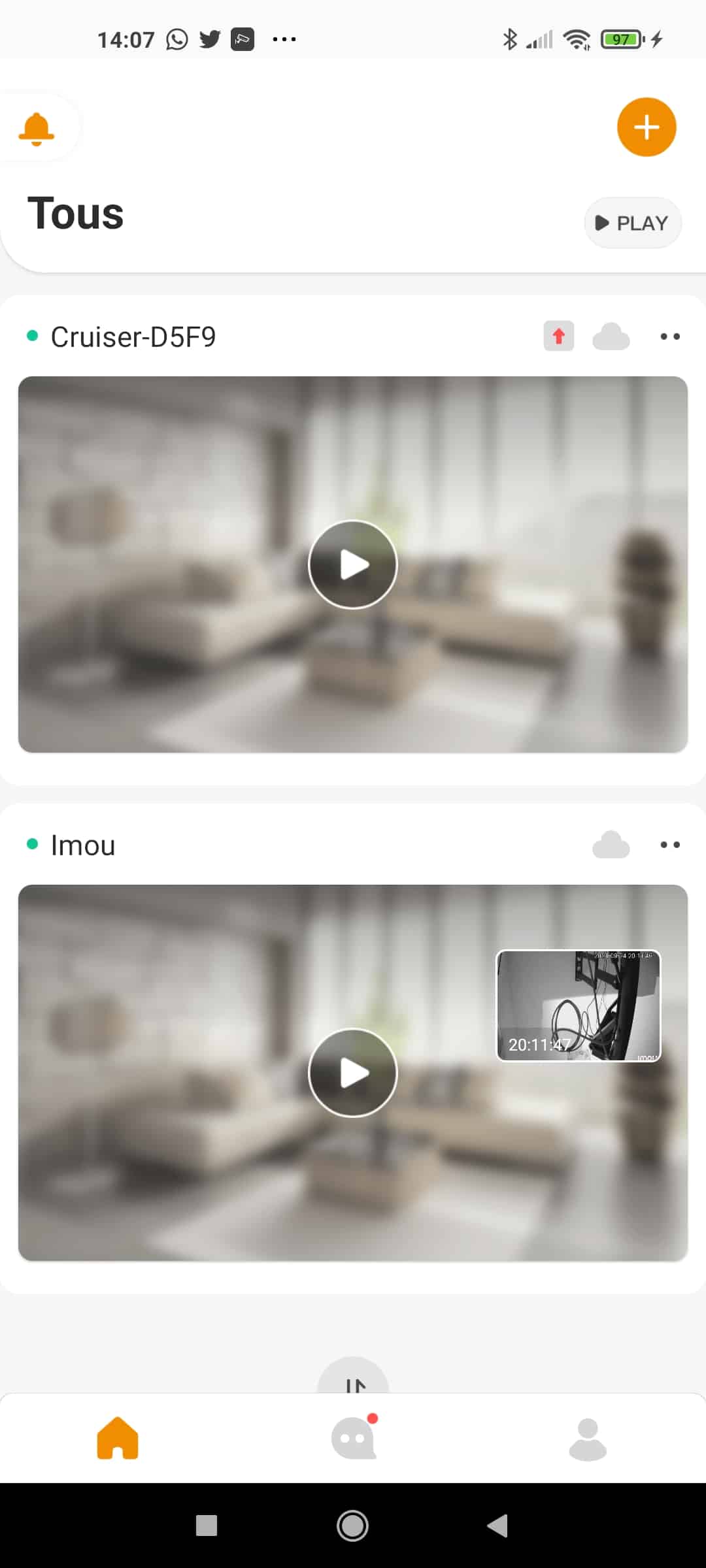Open the more options menu for Imou
706x1568 pixels.
[x=669, y=845]
